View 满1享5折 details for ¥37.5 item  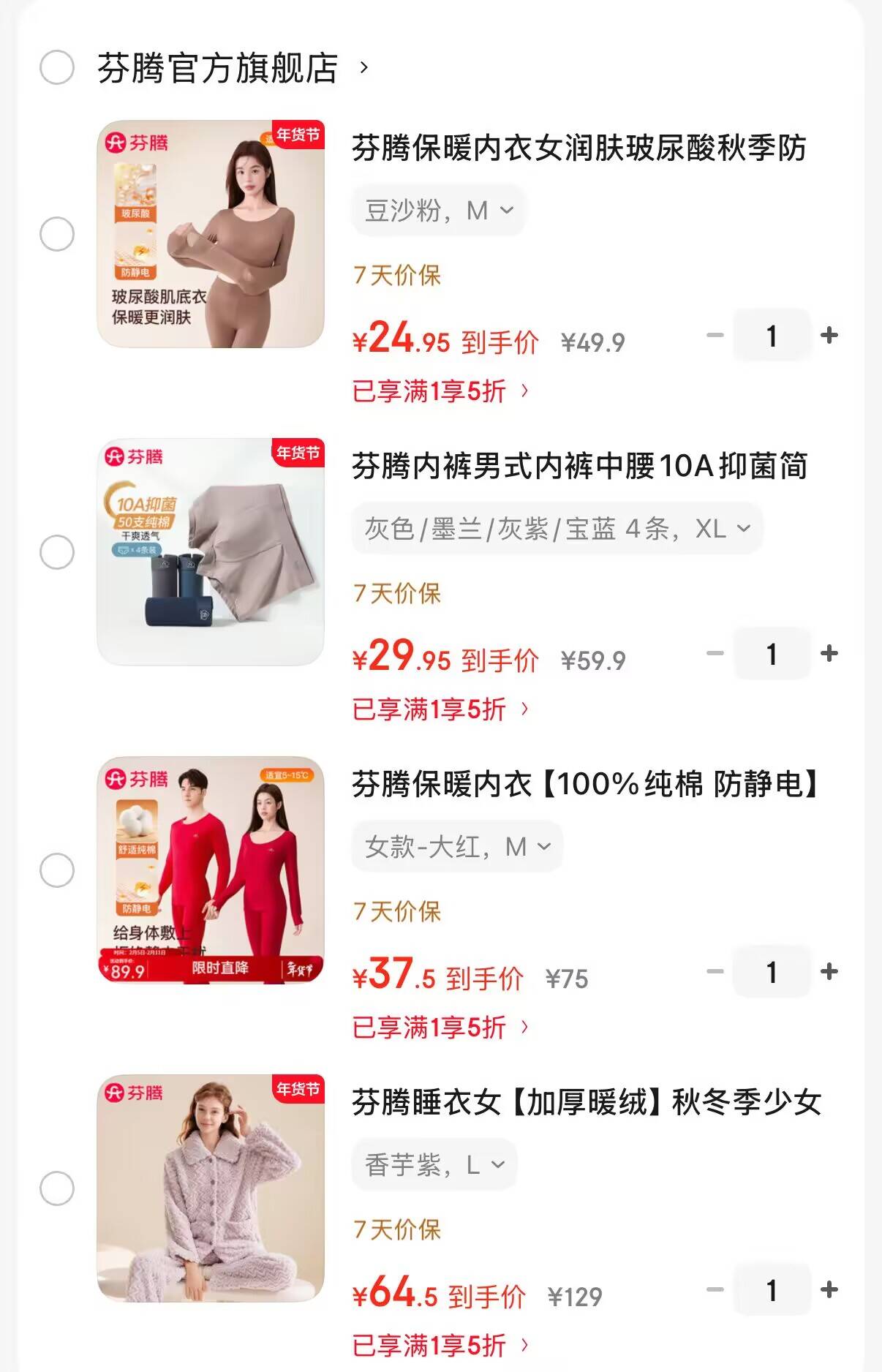(440, 1028)
